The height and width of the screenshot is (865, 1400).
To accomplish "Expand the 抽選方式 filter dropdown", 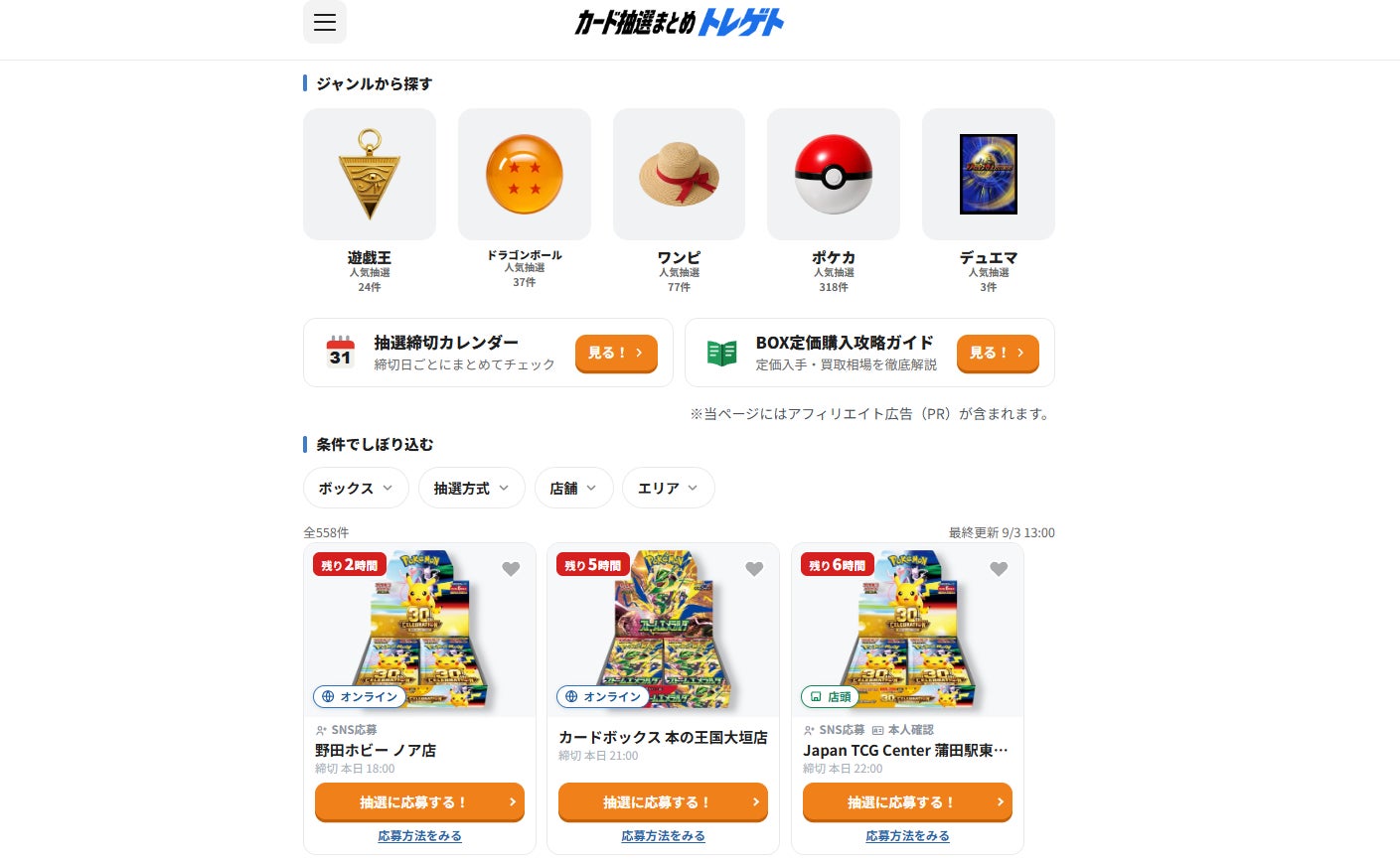I will coord(472,488).
